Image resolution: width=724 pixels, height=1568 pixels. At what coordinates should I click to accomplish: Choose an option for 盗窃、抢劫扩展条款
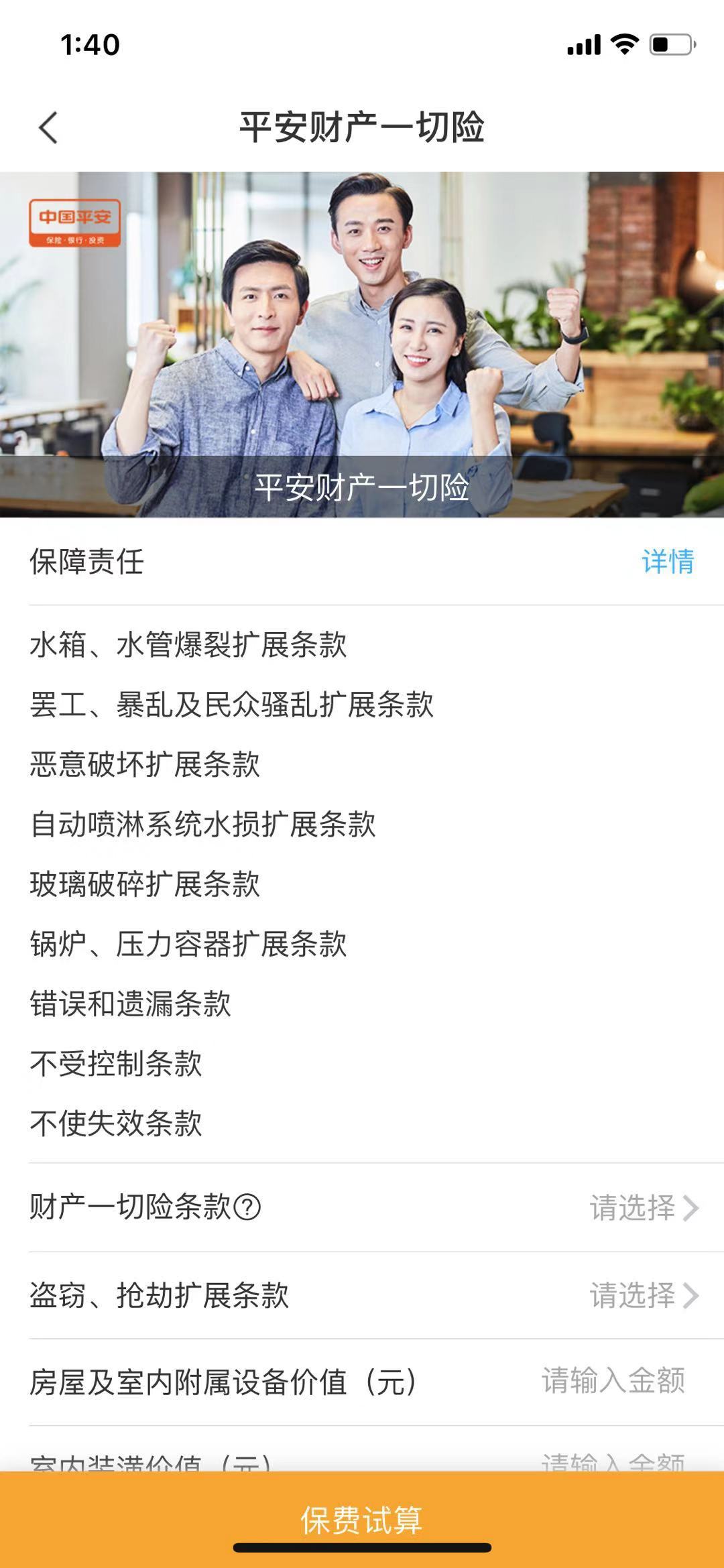pyautogui.click(x=642, y=1295)
